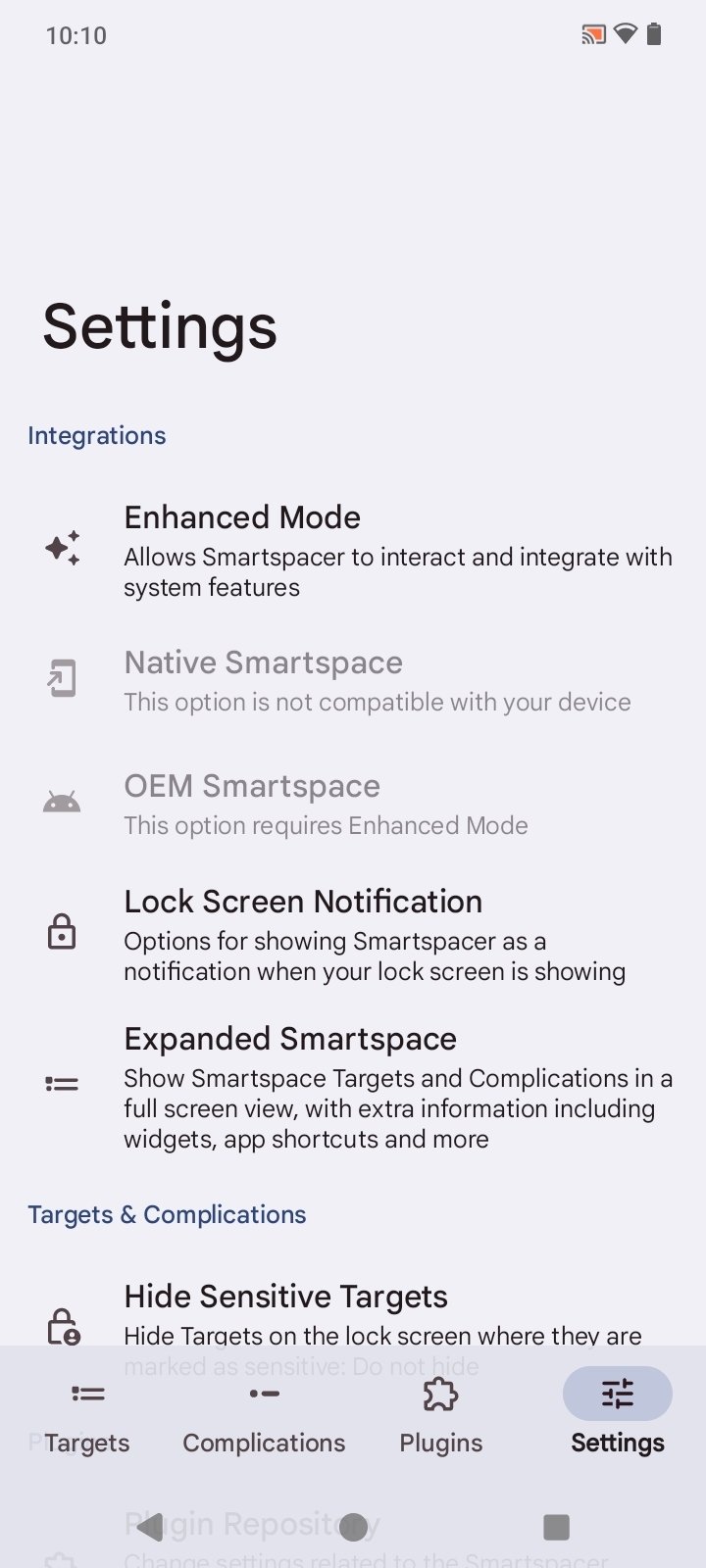
Task: Switch to the Targets tab
Action: [x=87, y=1415]
